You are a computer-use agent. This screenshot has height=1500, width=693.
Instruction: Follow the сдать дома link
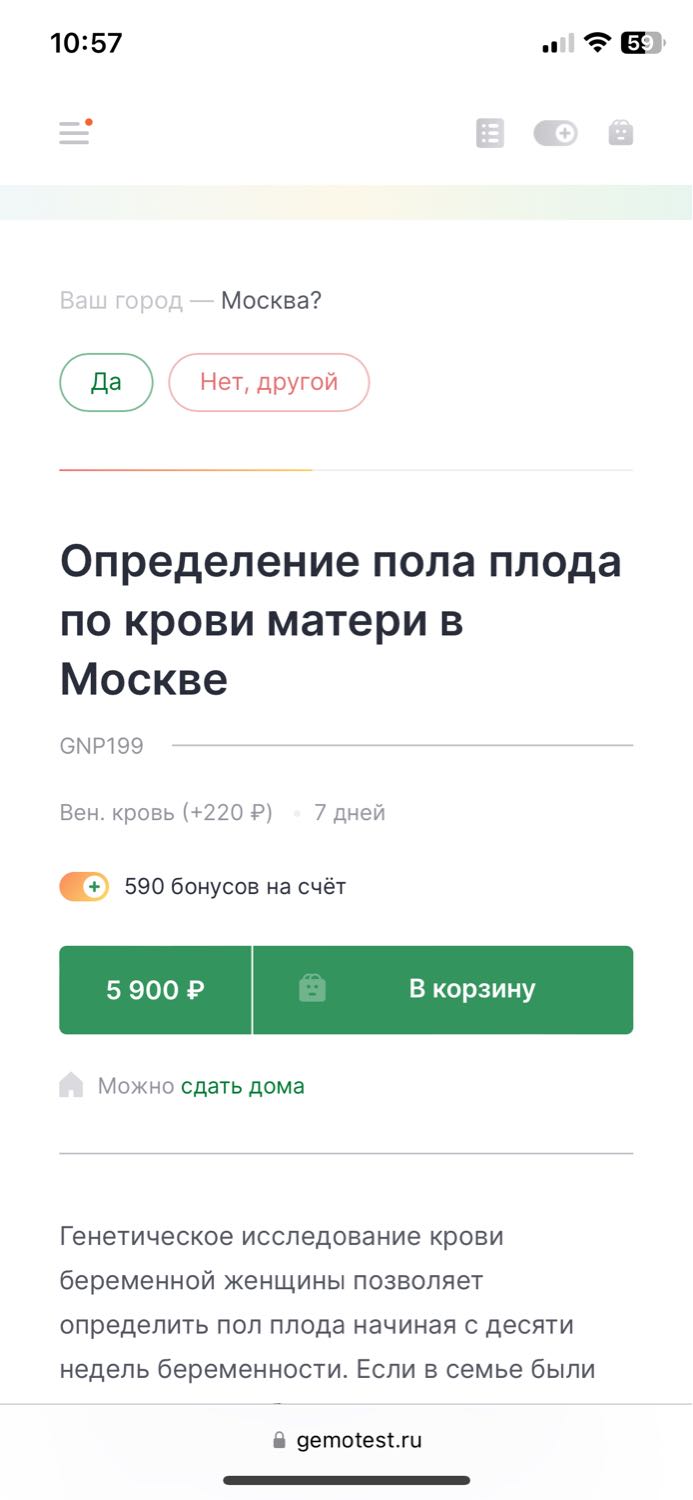click(243, 1086)
